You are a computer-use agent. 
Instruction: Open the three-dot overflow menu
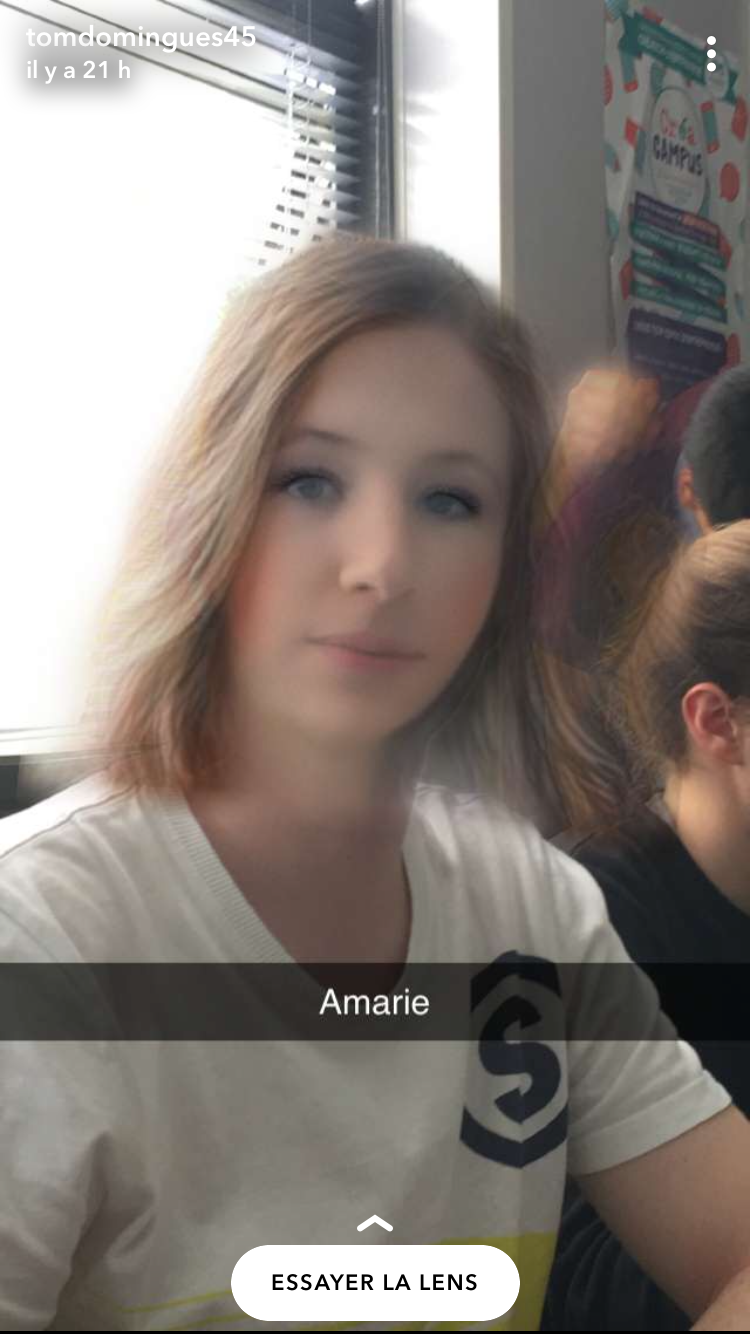click(711, 54)
